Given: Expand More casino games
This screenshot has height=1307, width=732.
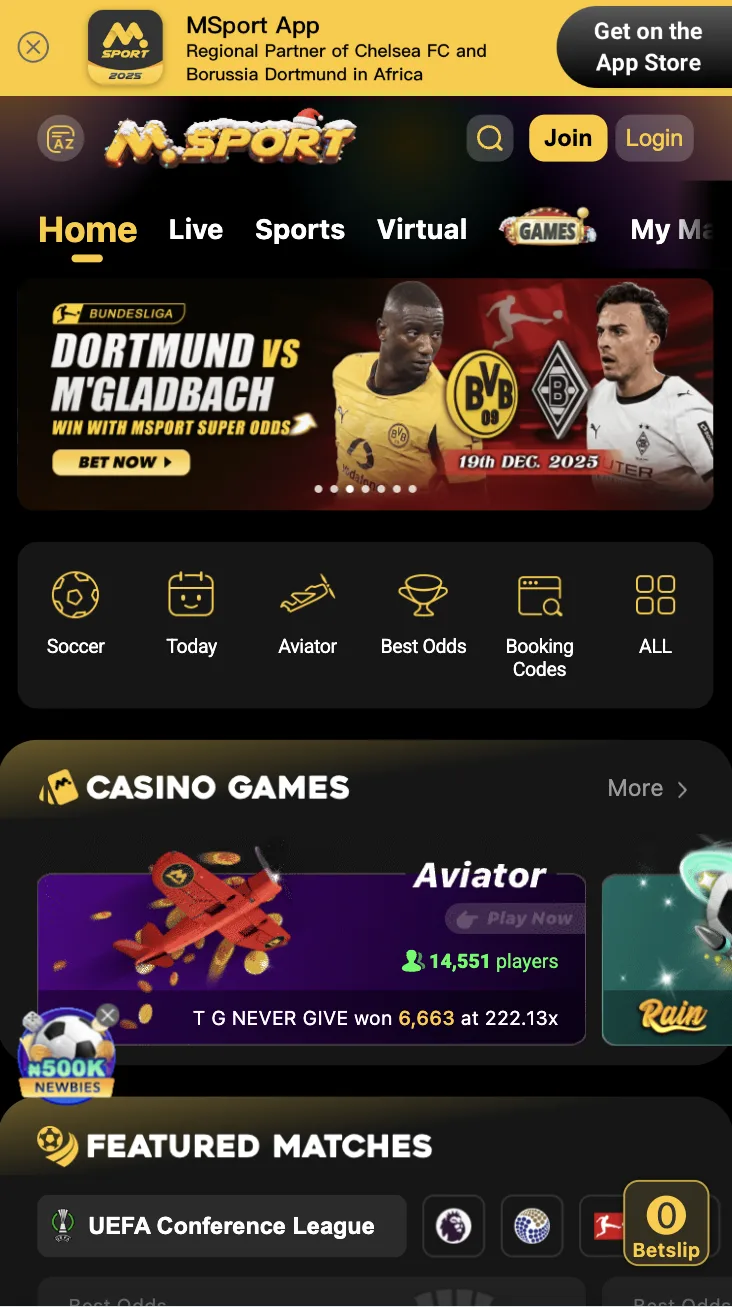Looking at the screenshot, I should coord(646,788).
